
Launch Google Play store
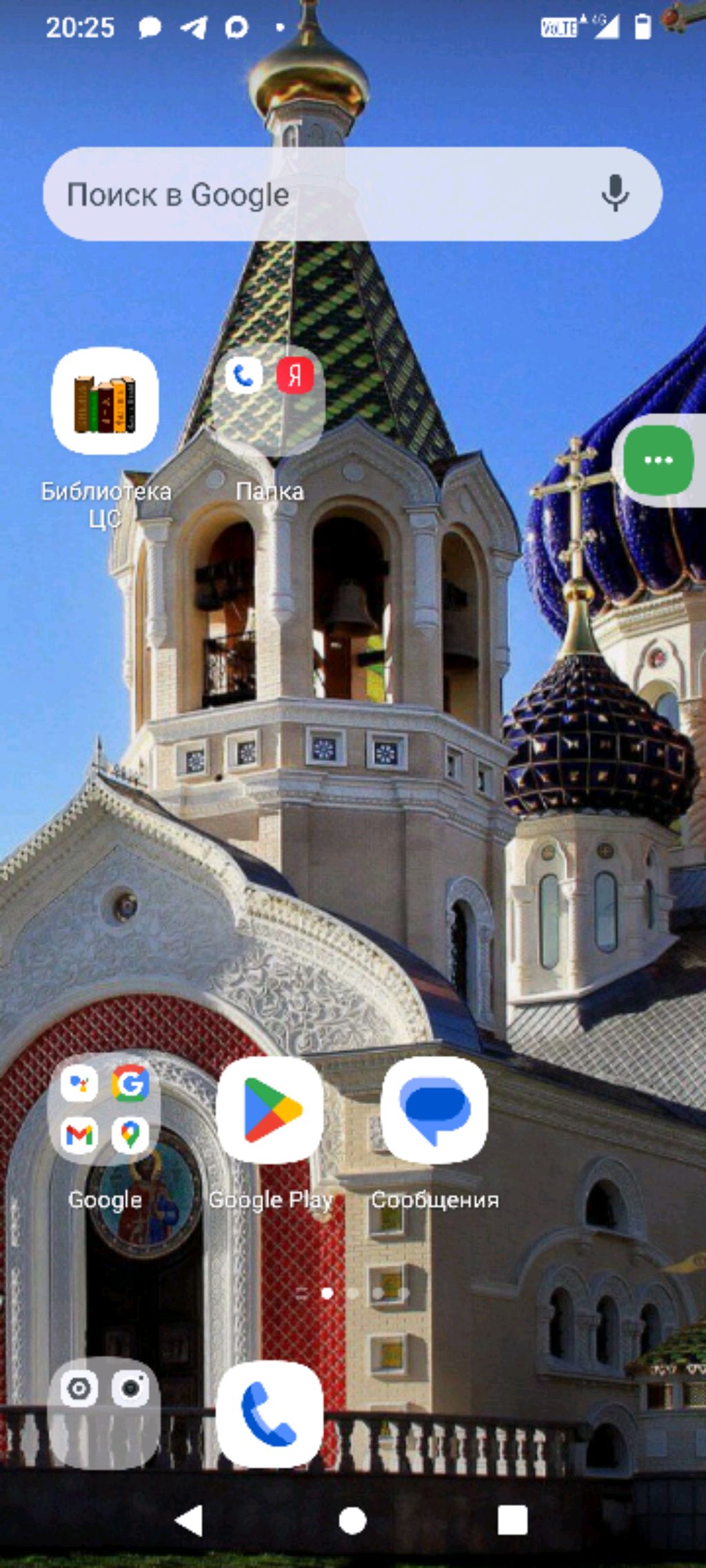tap(270, 1110)
